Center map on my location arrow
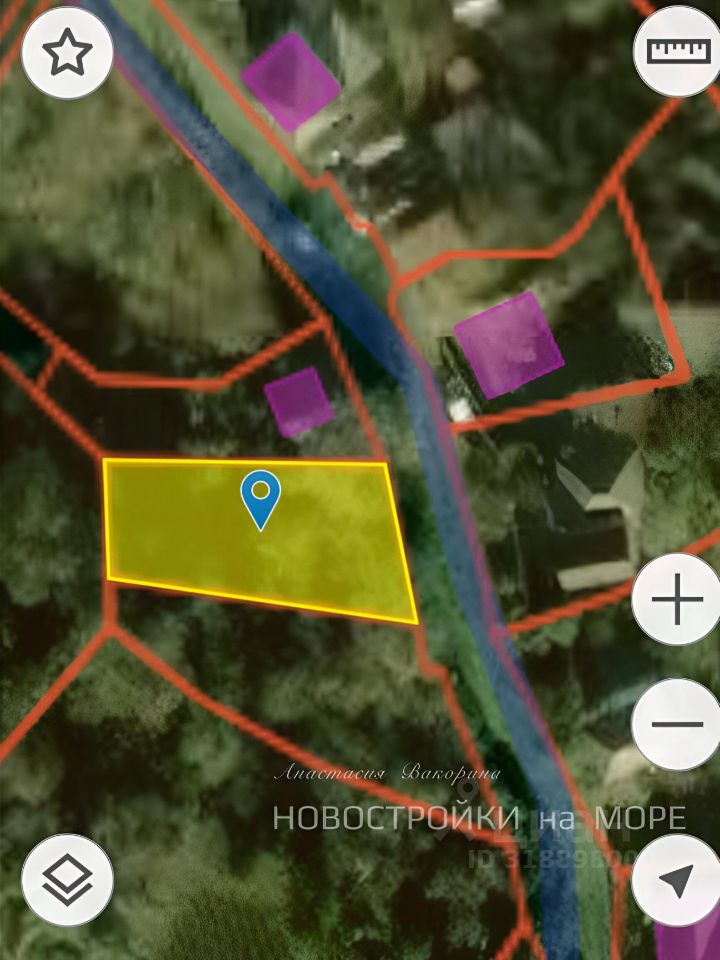720x960 pixels. coord(677,880)
